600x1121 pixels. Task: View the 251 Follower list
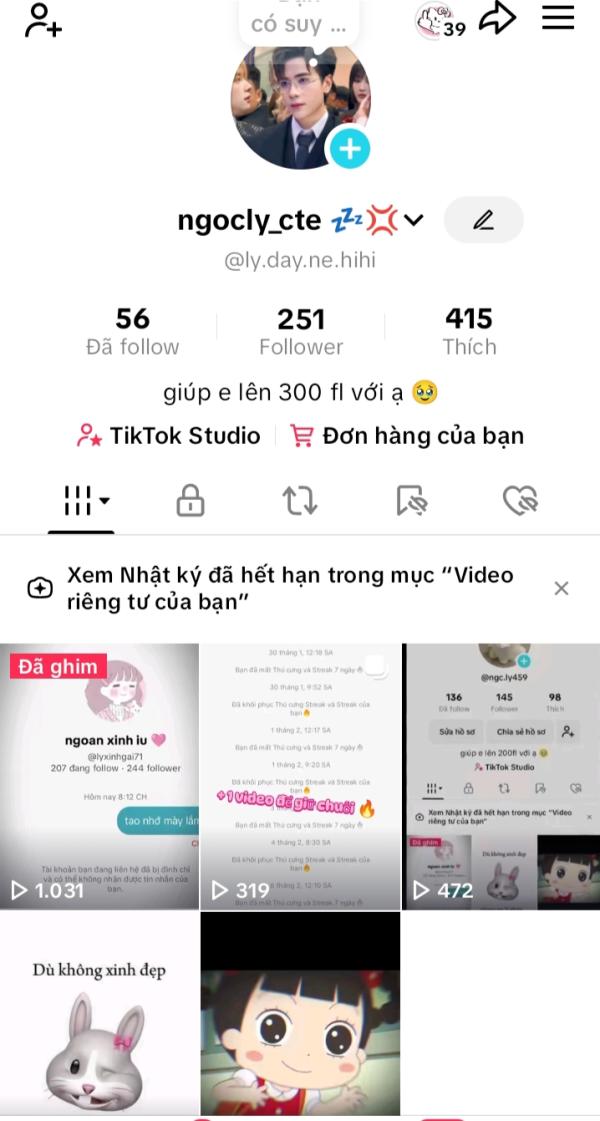[301, 331]
